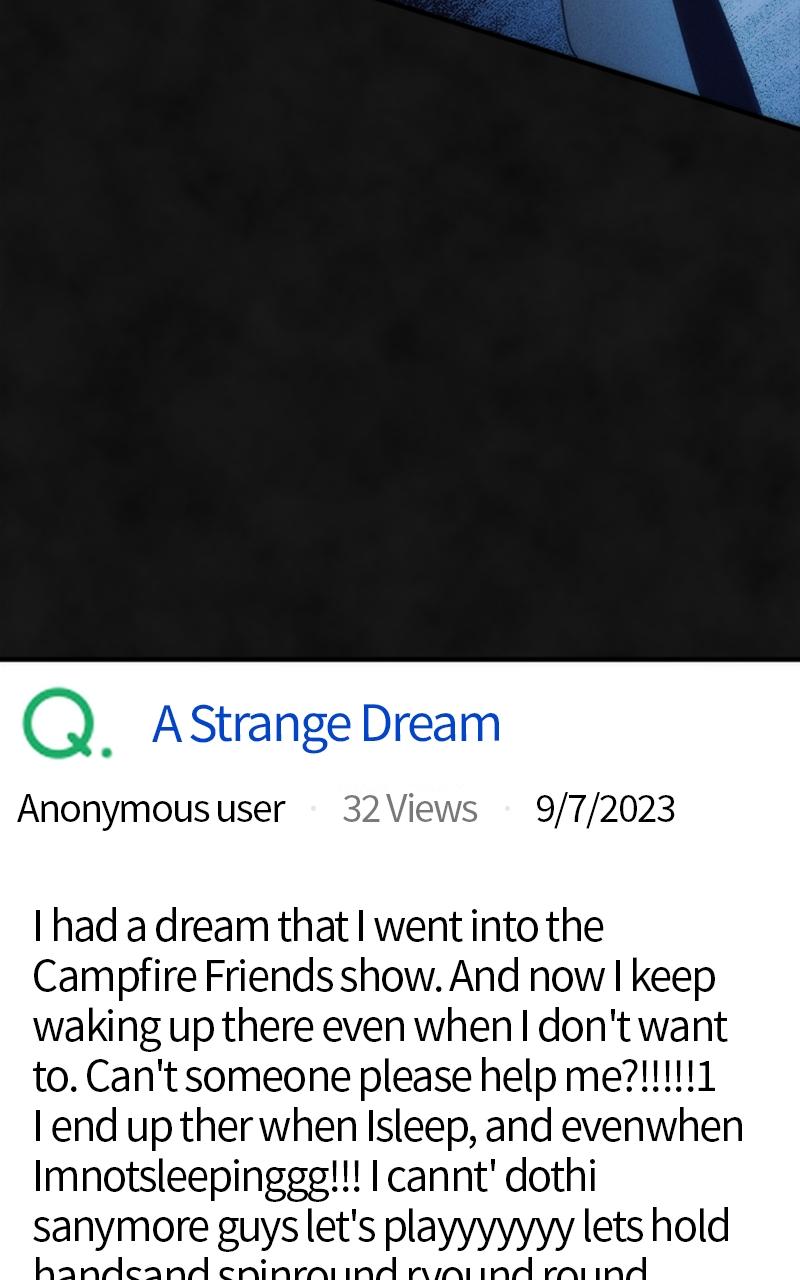Click the whitespace beside the post title
This screenshot has width=800, height=1280.
650,722
